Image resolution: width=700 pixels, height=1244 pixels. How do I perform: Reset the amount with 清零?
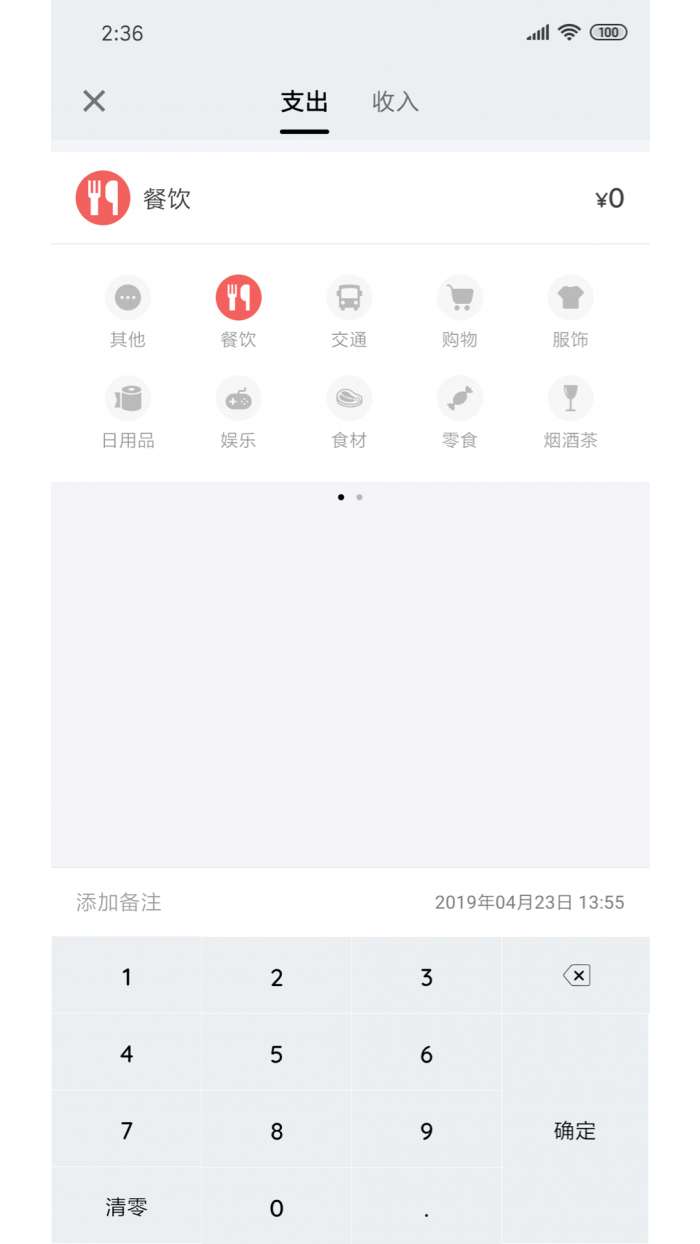(126, 1207)
